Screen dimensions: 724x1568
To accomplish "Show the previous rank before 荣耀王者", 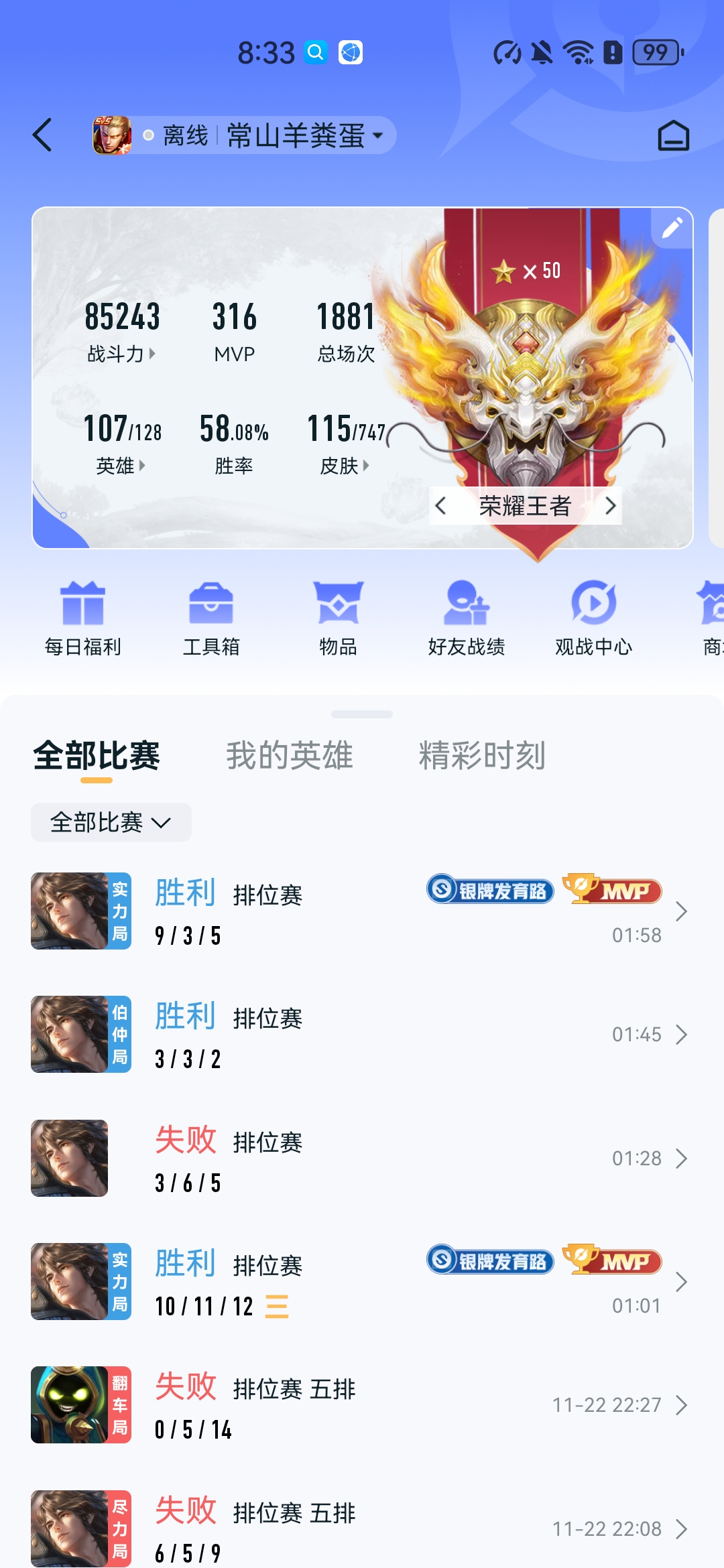I will point(441,506).
